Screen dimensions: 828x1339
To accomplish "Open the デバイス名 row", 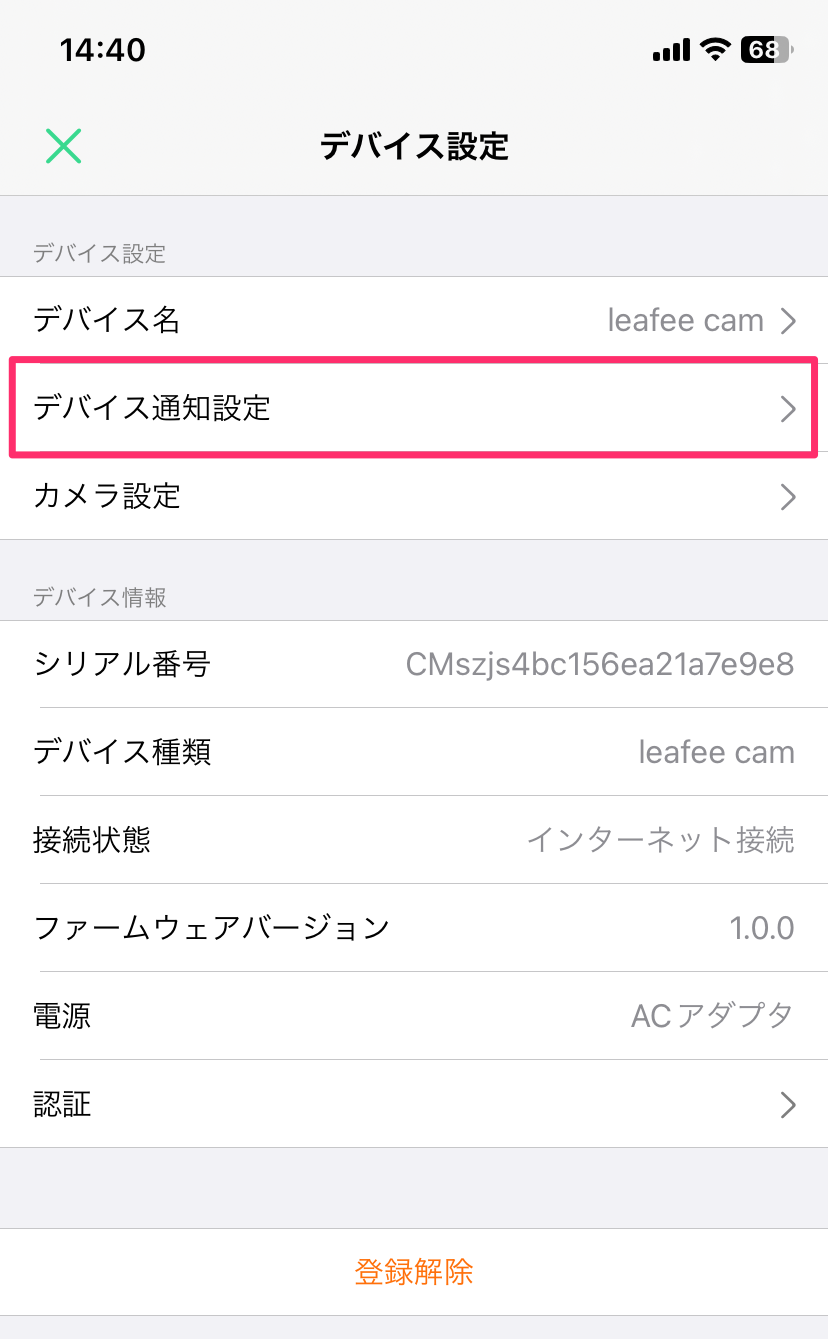I will pyautogui.click(x=414, y=320).
